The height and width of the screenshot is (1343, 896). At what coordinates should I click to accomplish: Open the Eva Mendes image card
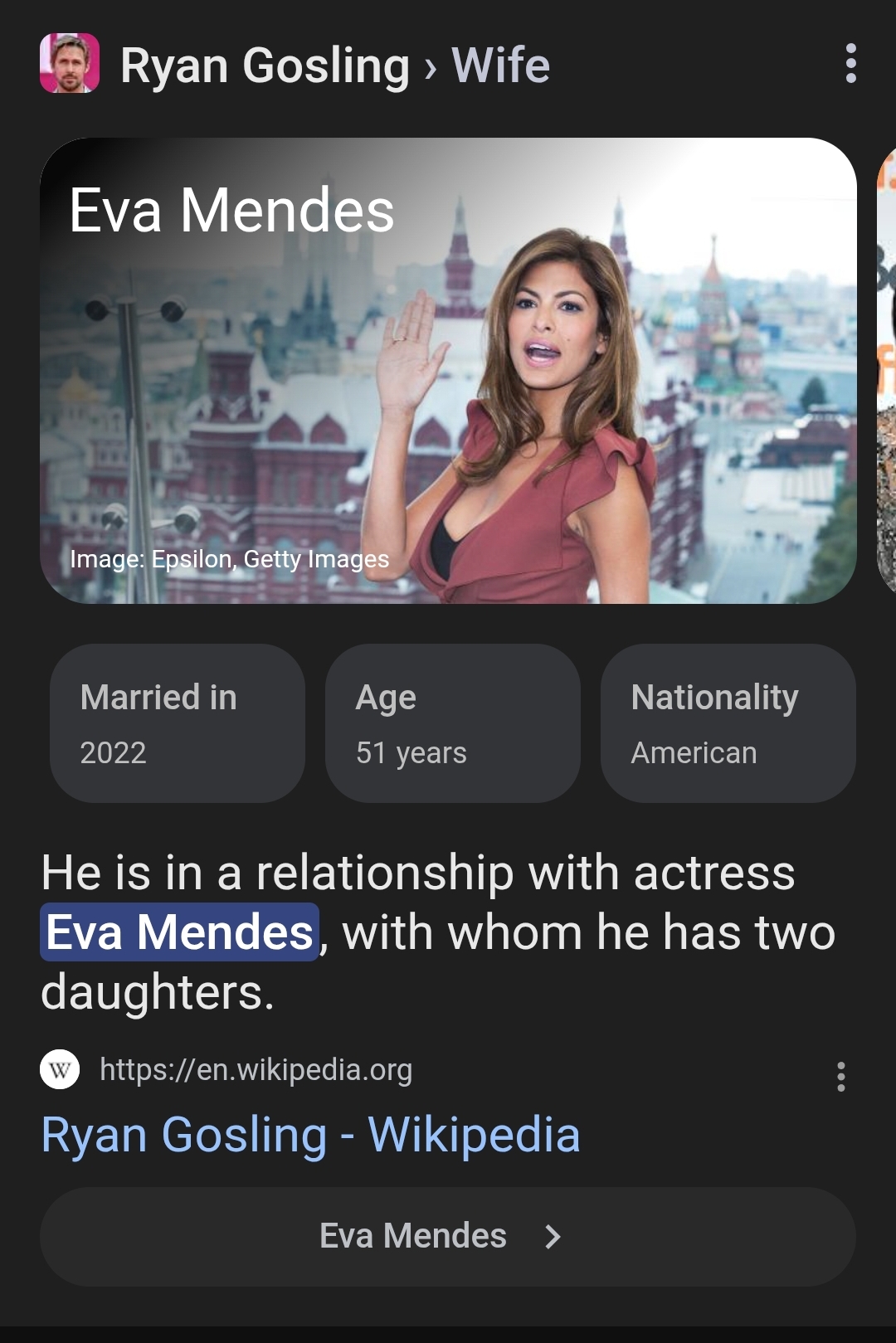tap(448, 370)
